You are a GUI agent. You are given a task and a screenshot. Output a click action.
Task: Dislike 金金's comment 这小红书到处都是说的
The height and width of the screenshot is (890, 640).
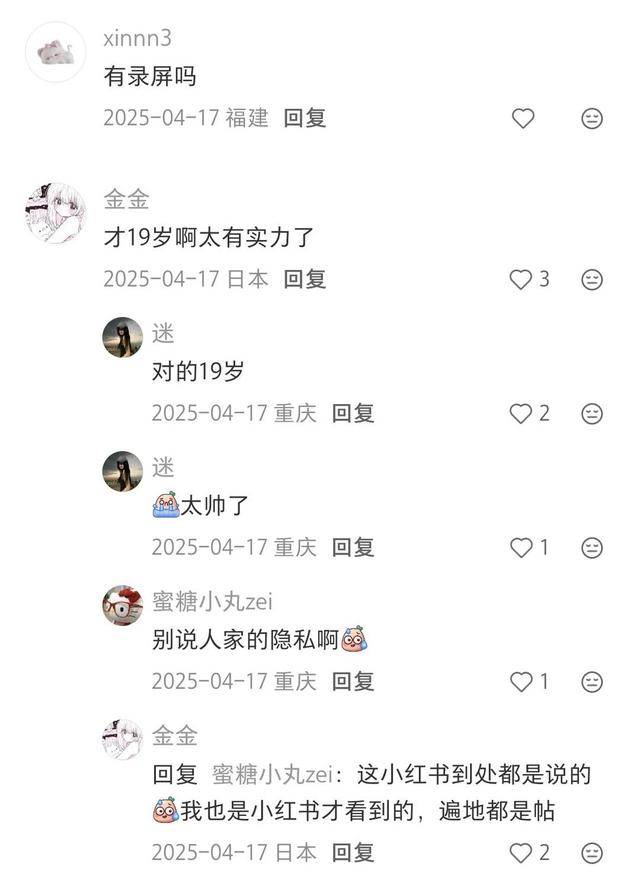(592, 852)
